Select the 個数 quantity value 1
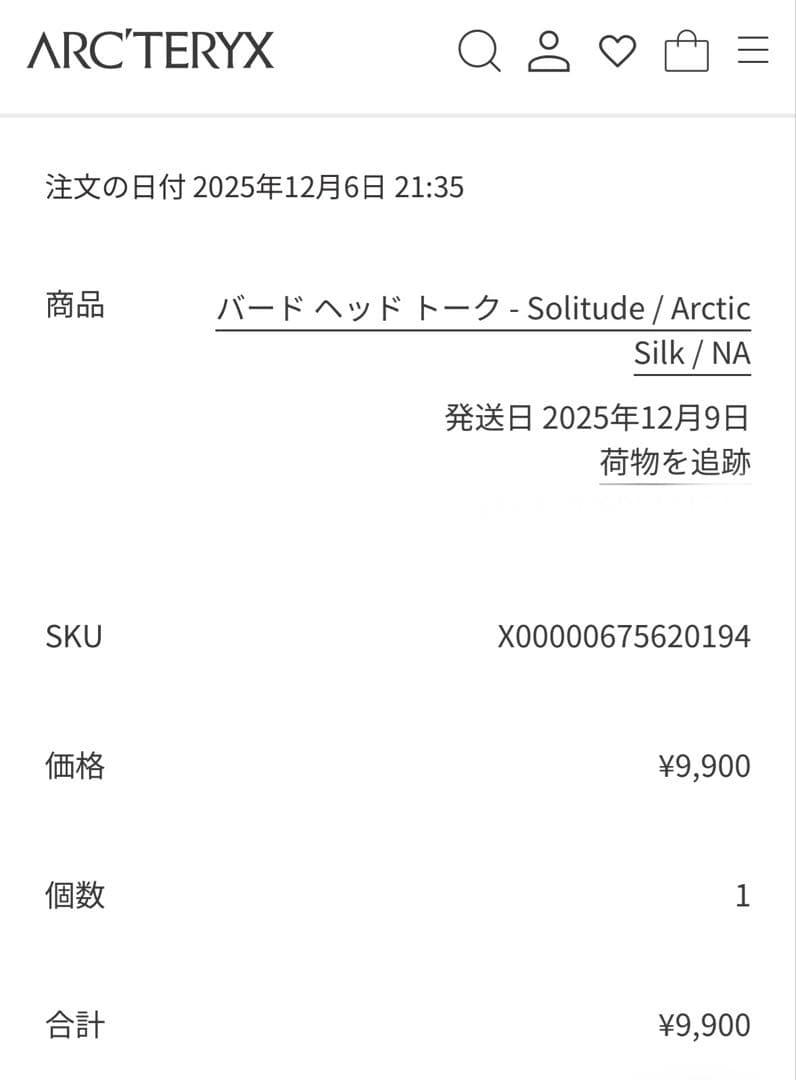This screenshot has width=796, height=1080. pyautogui.click(x=743, y=896)
